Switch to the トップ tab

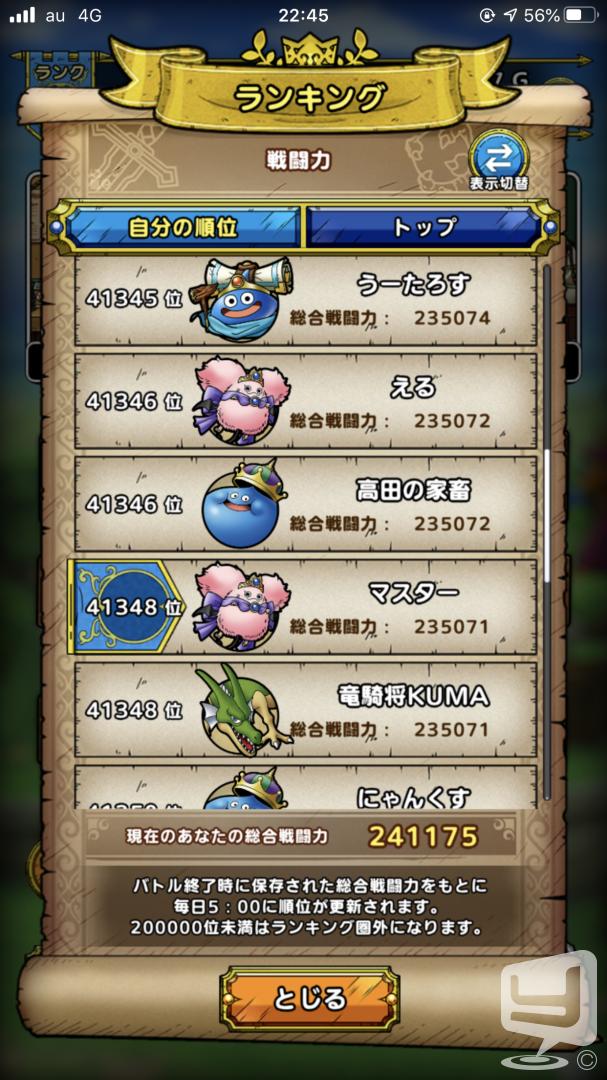[x=424, y=227]
